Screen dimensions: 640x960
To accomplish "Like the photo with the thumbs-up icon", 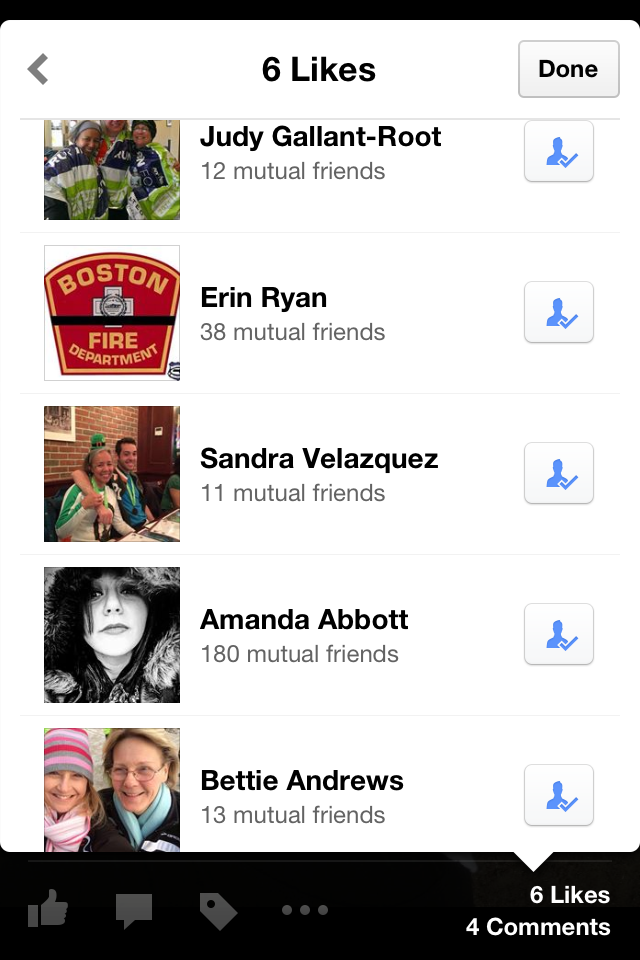I will tap(47, 909).
